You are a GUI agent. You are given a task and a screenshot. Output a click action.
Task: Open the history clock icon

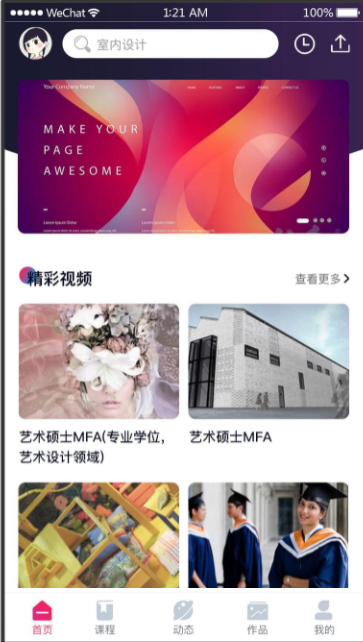tap(304, 44)
